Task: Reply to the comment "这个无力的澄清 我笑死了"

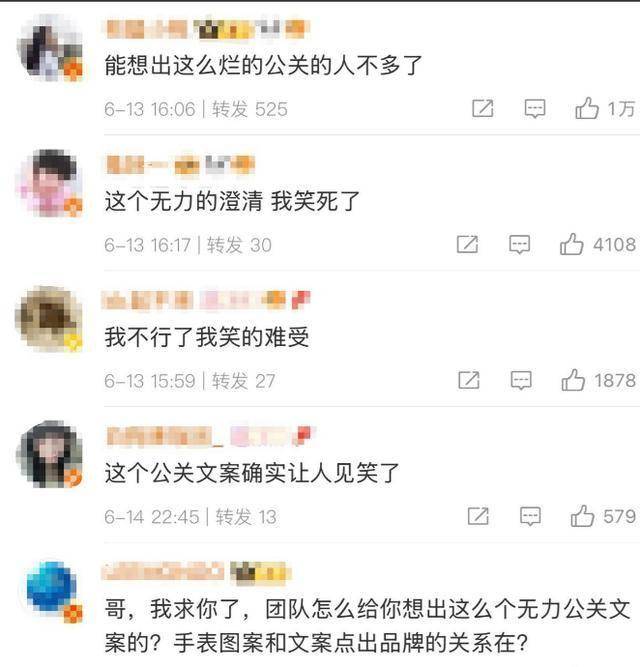Action: click(519, 244)
